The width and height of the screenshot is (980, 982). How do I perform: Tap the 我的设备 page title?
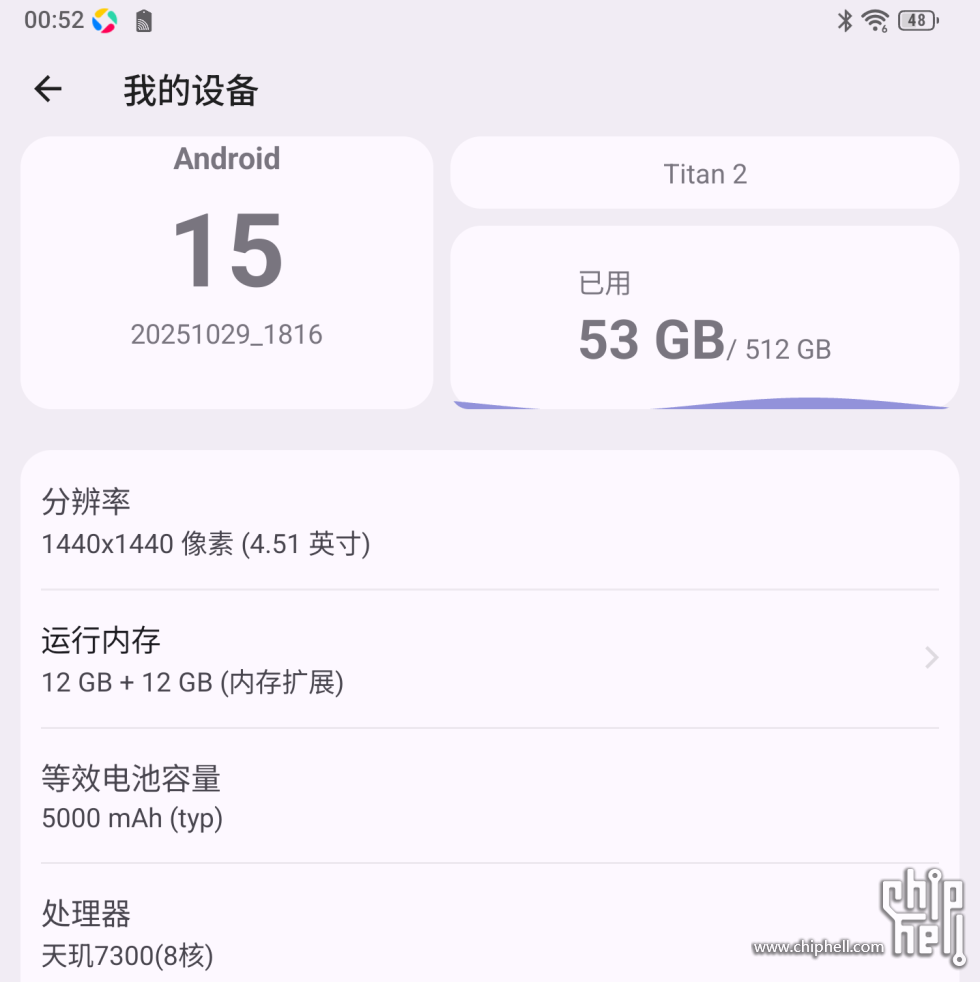tap(189, 90)
